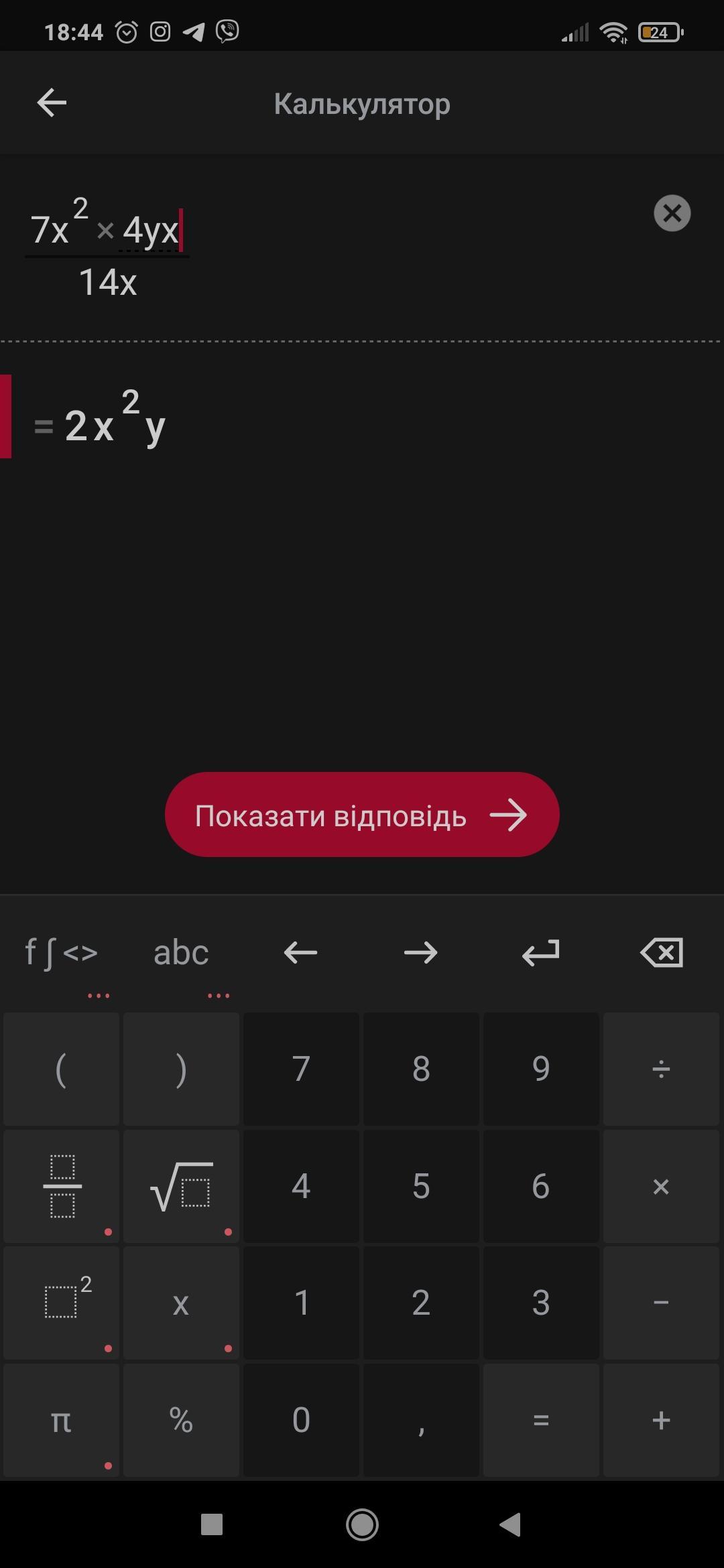724x1568 pixels.
Task: Go back from the Калькулятор screen
Action: tap(52, 103)
